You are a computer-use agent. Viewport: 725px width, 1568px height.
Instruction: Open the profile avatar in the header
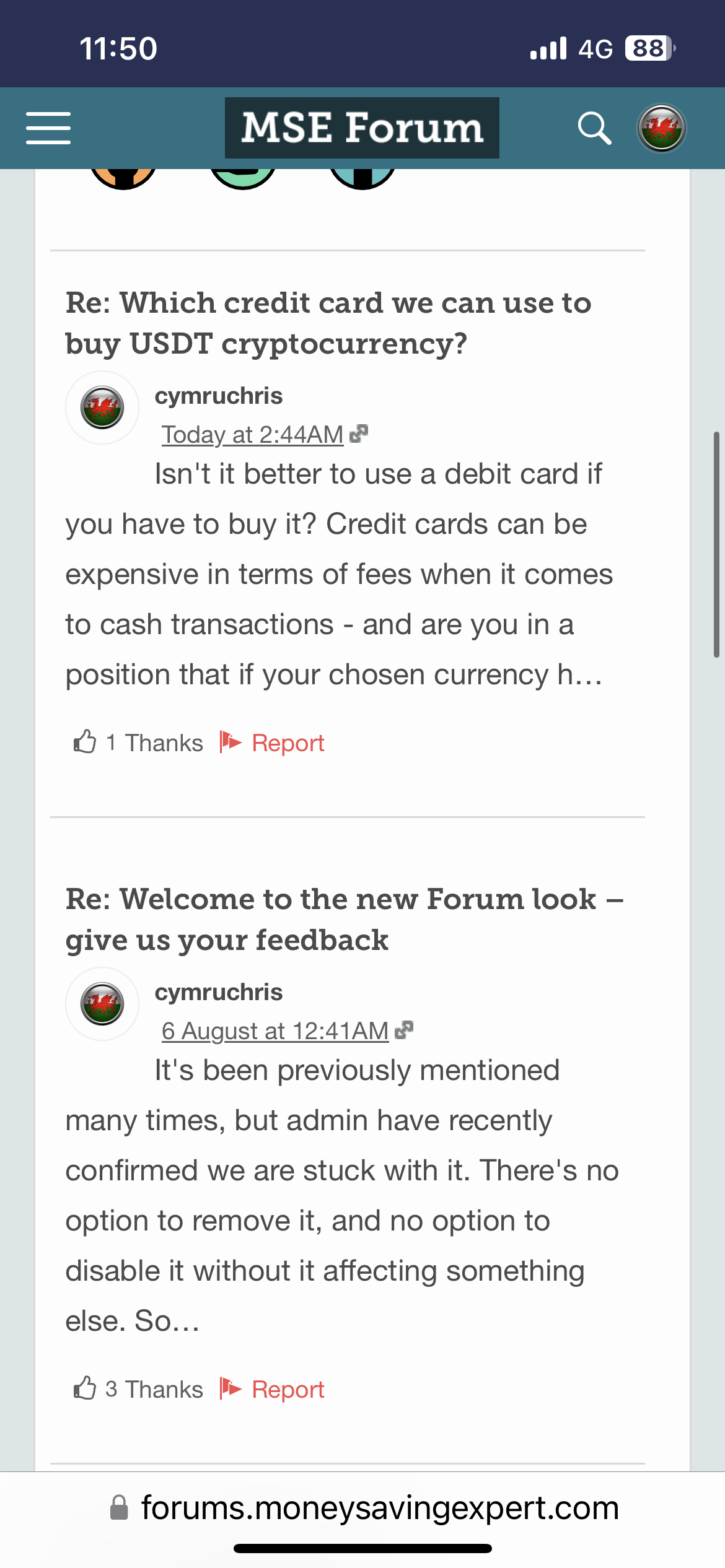662,128
